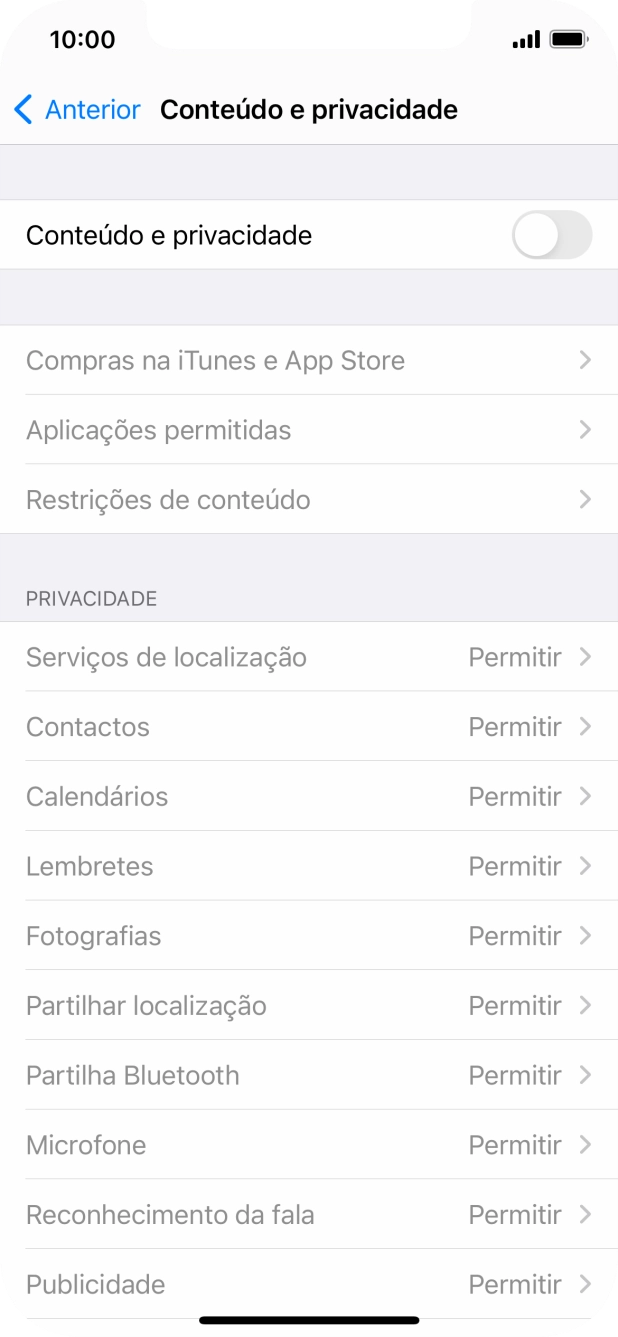Select the Contactos privacy row
The image size is (618, 1337).
(309, 727)
